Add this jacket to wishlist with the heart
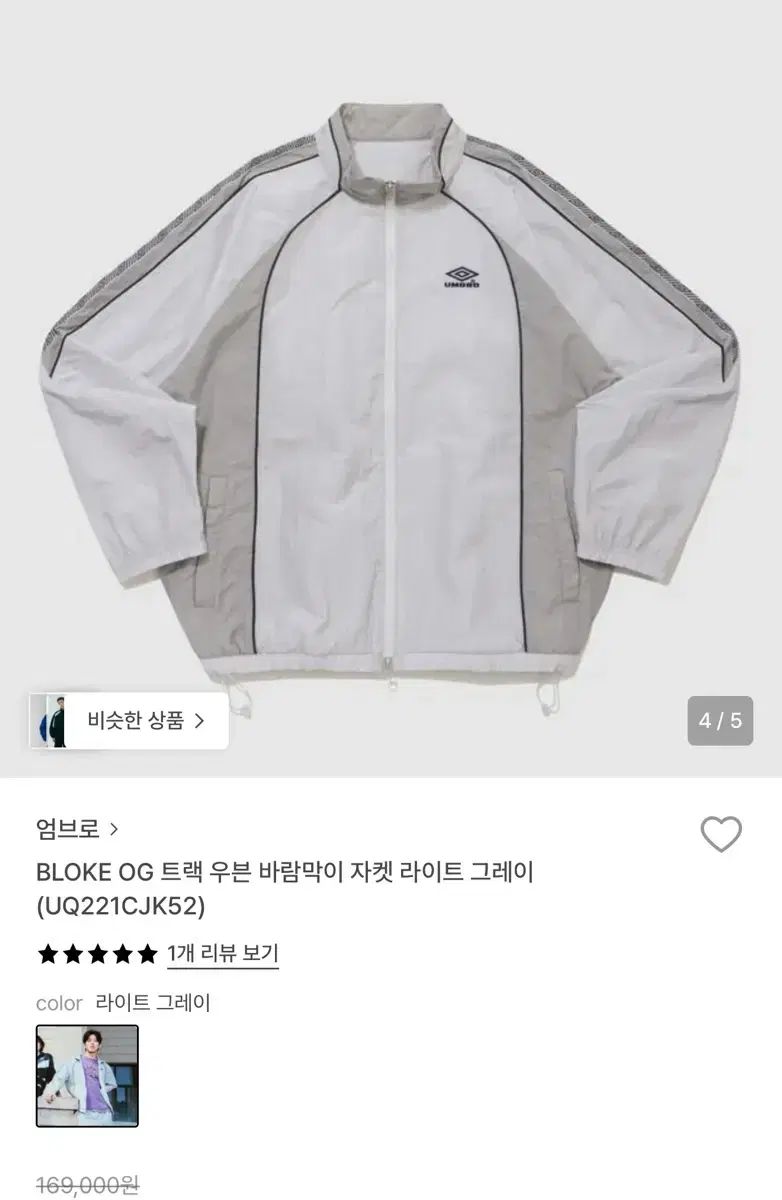The width and height of the screenshot is (782, 1200). click(720, 834)
